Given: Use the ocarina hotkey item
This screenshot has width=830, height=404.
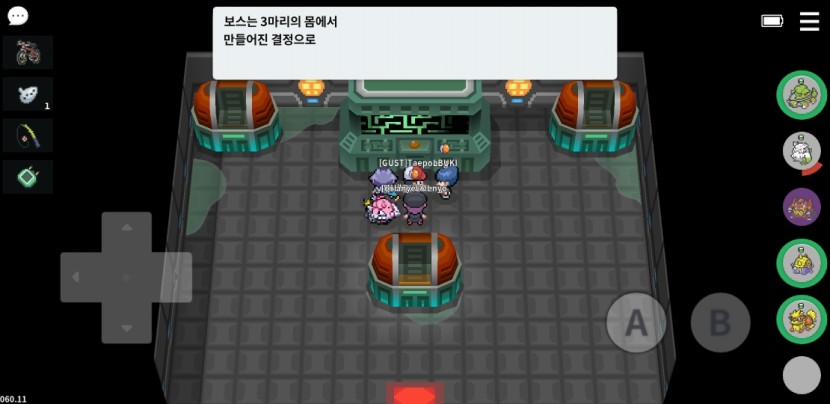Looking at the screenshot, I should coord(28,94).
